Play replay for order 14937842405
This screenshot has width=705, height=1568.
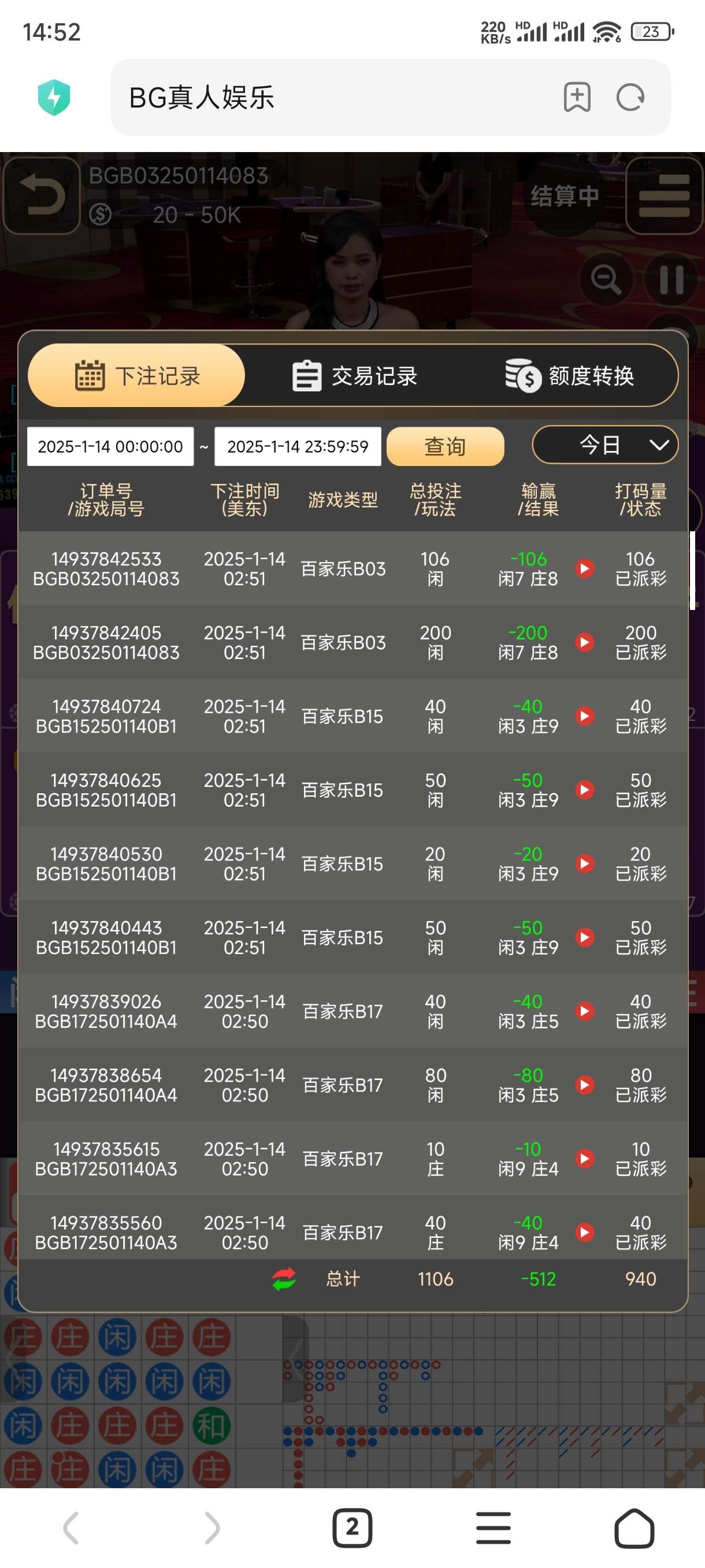point(585,642)
